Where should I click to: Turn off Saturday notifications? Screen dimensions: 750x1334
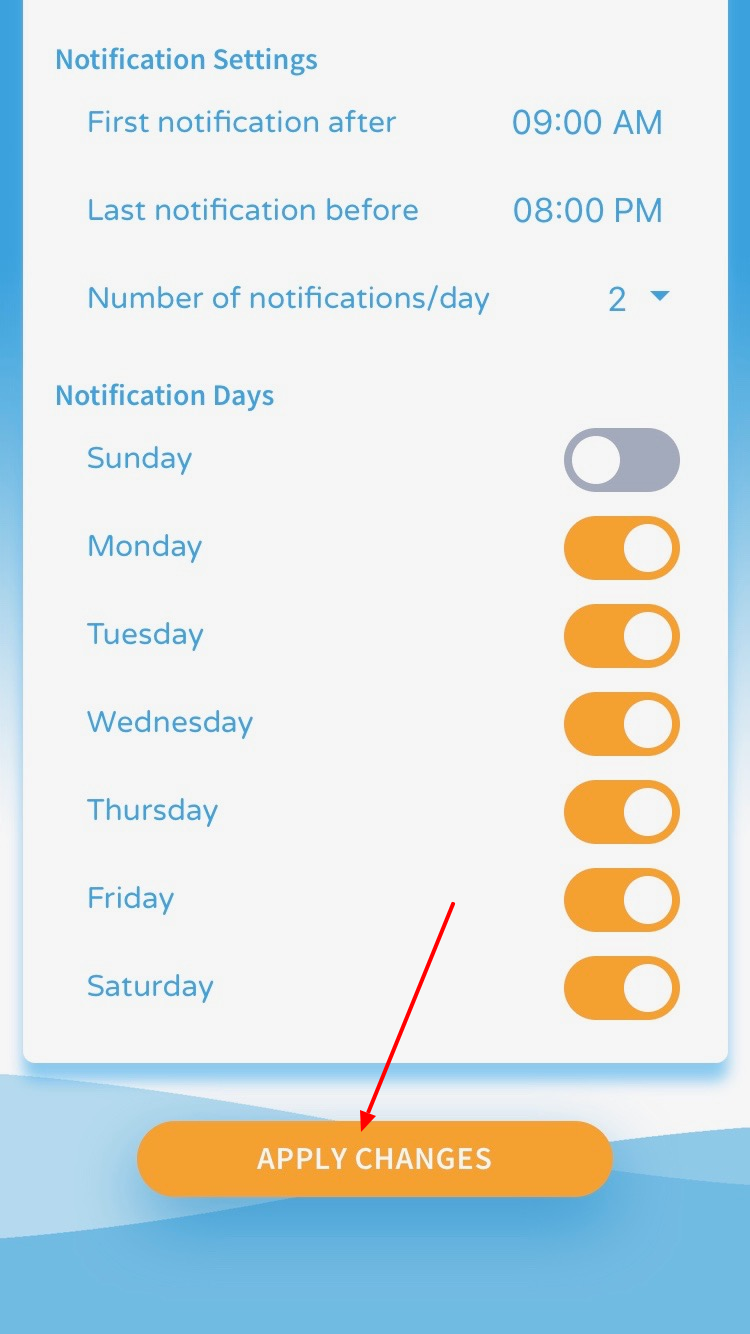(621, 988)
